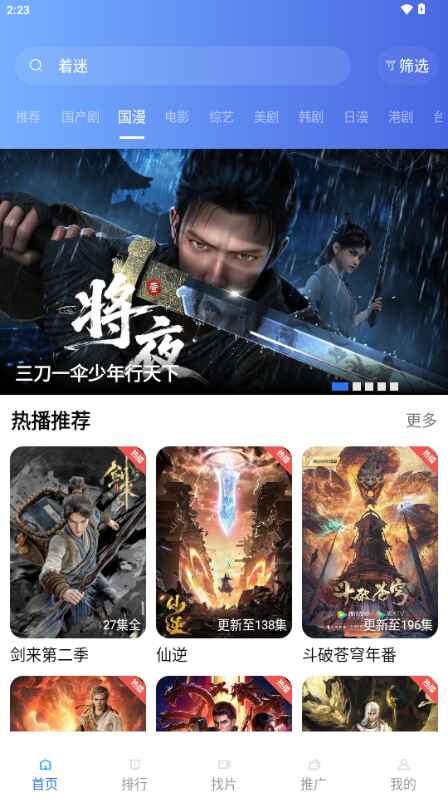Open the 剑来第二季 card

point(78,555)
